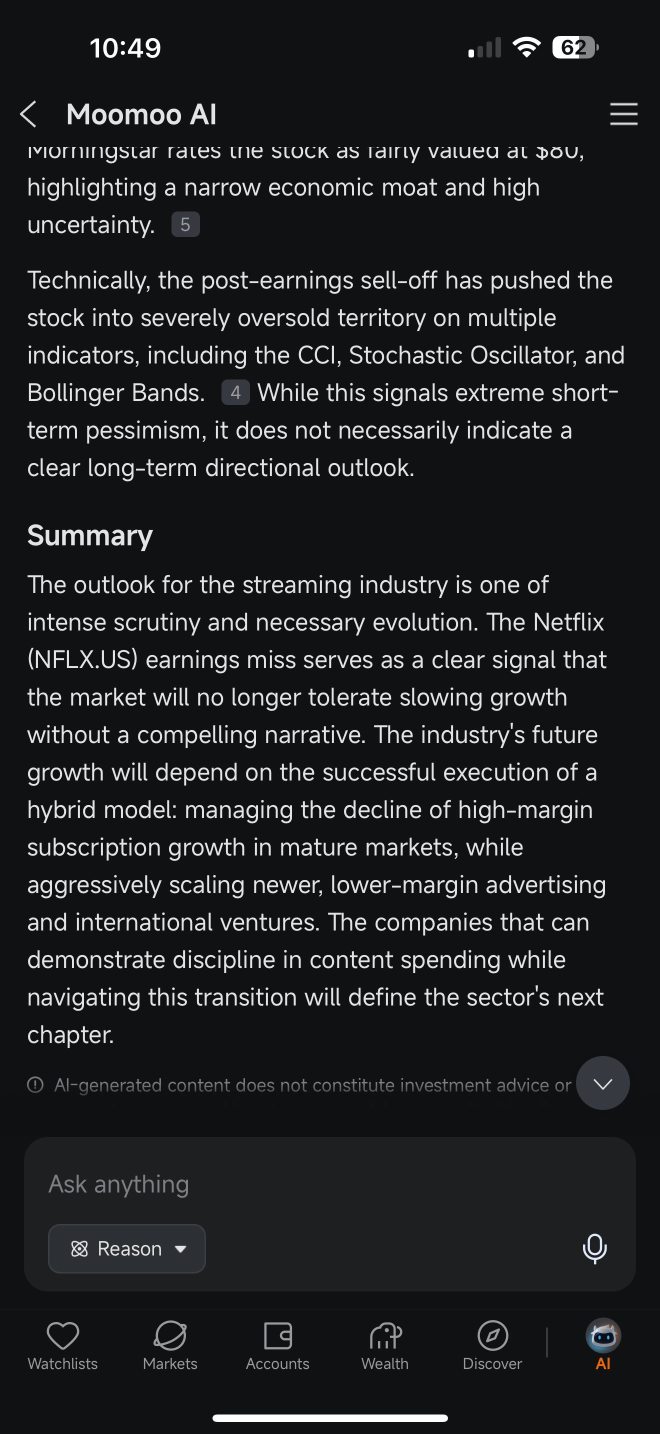Switch to the Discover tab
The image size is (660, 1434).
pos(492,1345)
